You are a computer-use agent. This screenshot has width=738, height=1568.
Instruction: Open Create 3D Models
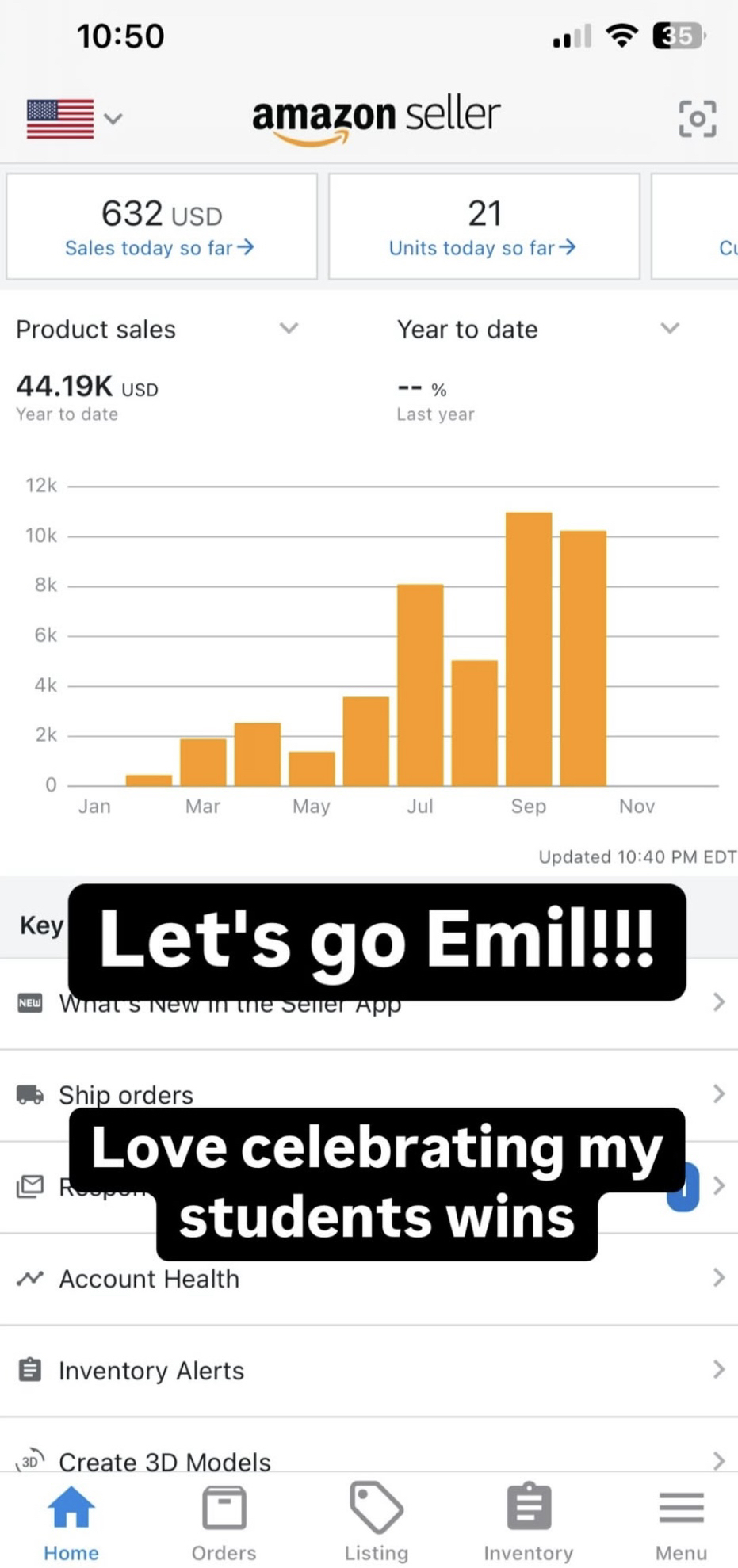point(369,1461)
